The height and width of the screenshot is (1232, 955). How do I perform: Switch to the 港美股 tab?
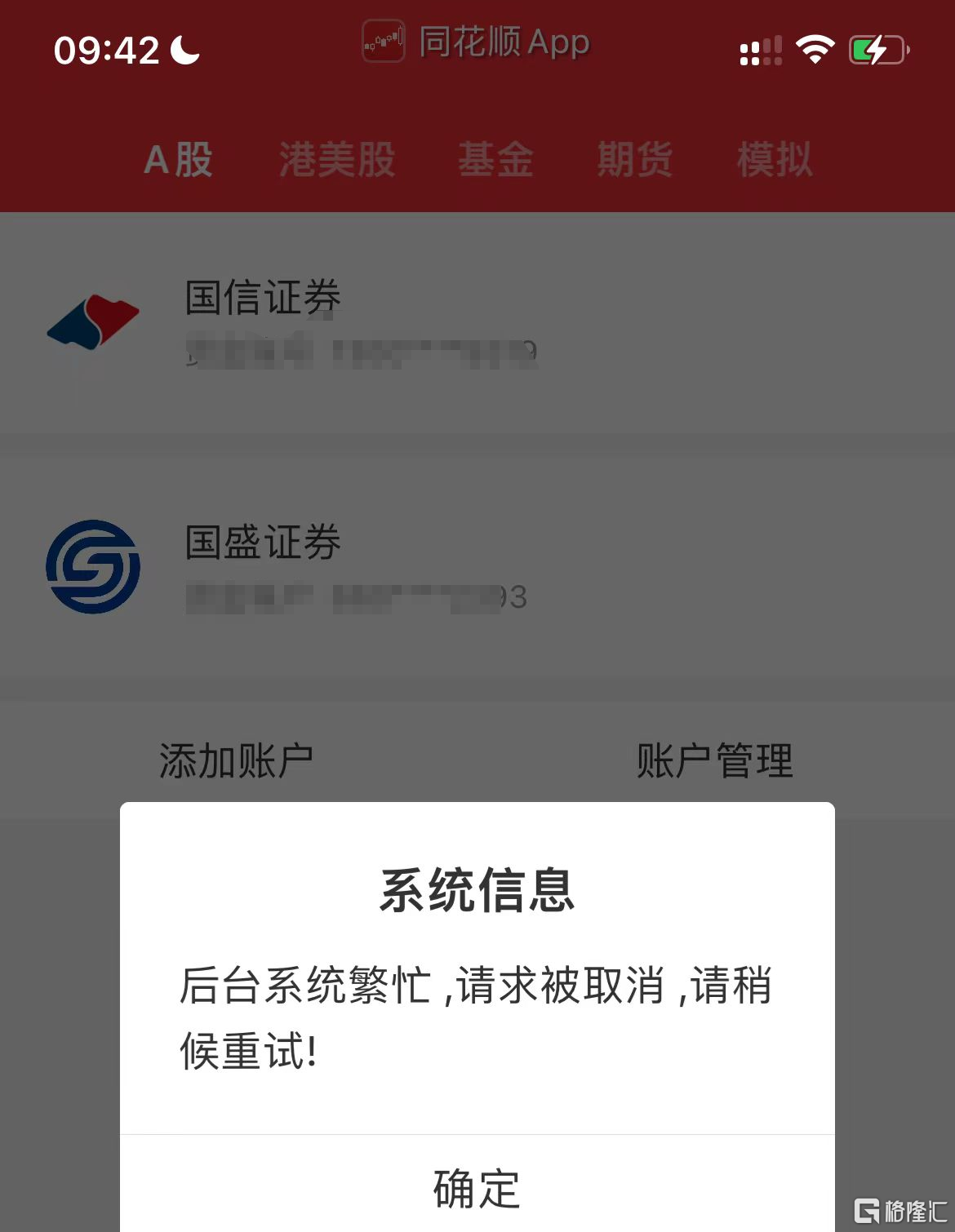coord(337,159)
